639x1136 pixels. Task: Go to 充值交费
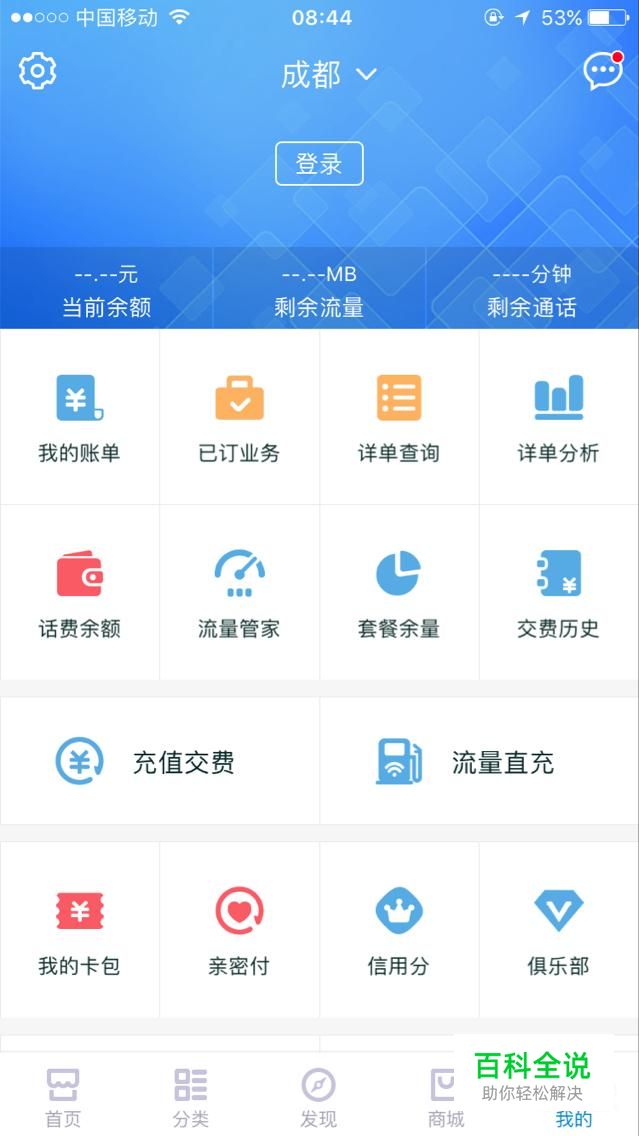point(159,761)
